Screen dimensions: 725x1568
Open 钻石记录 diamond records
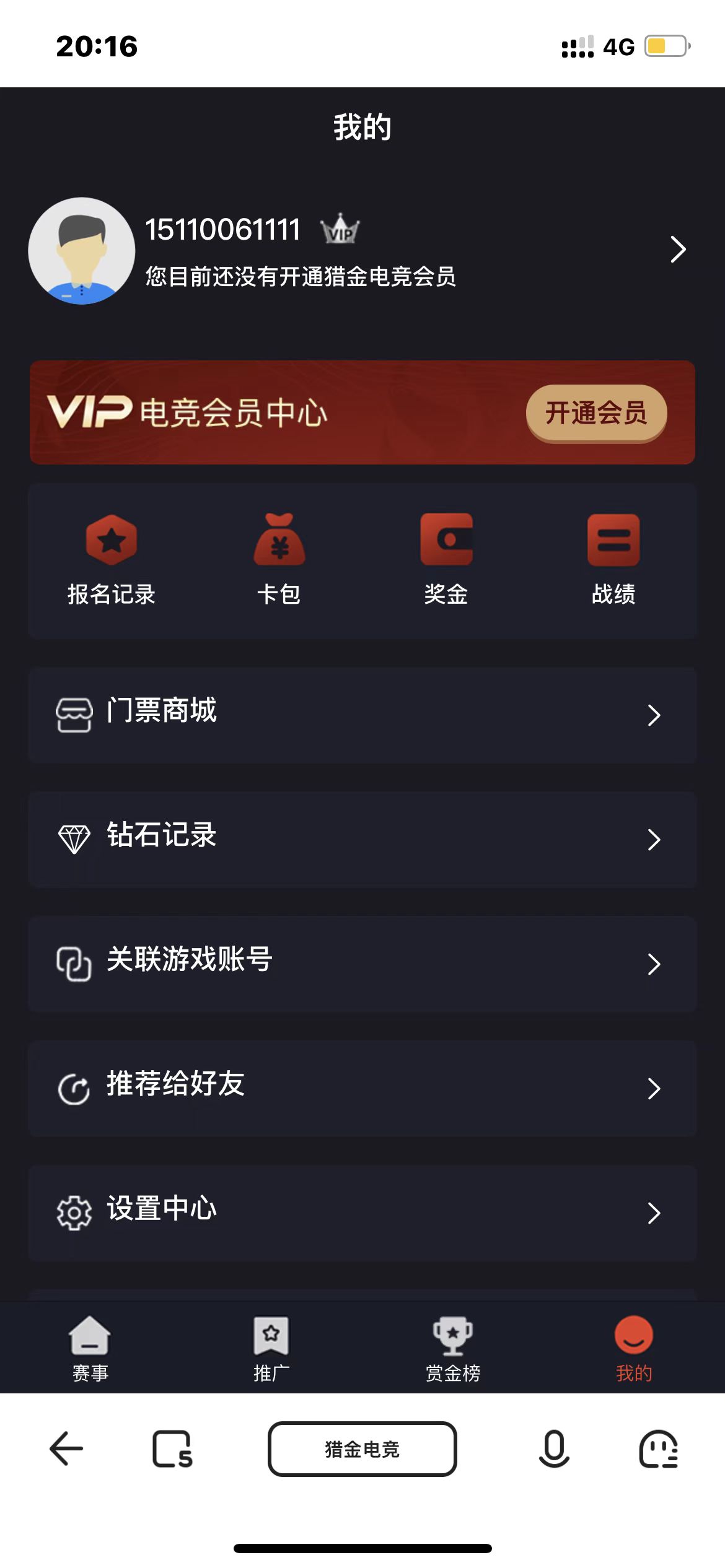pyautogui.click(x=362, y=839)
